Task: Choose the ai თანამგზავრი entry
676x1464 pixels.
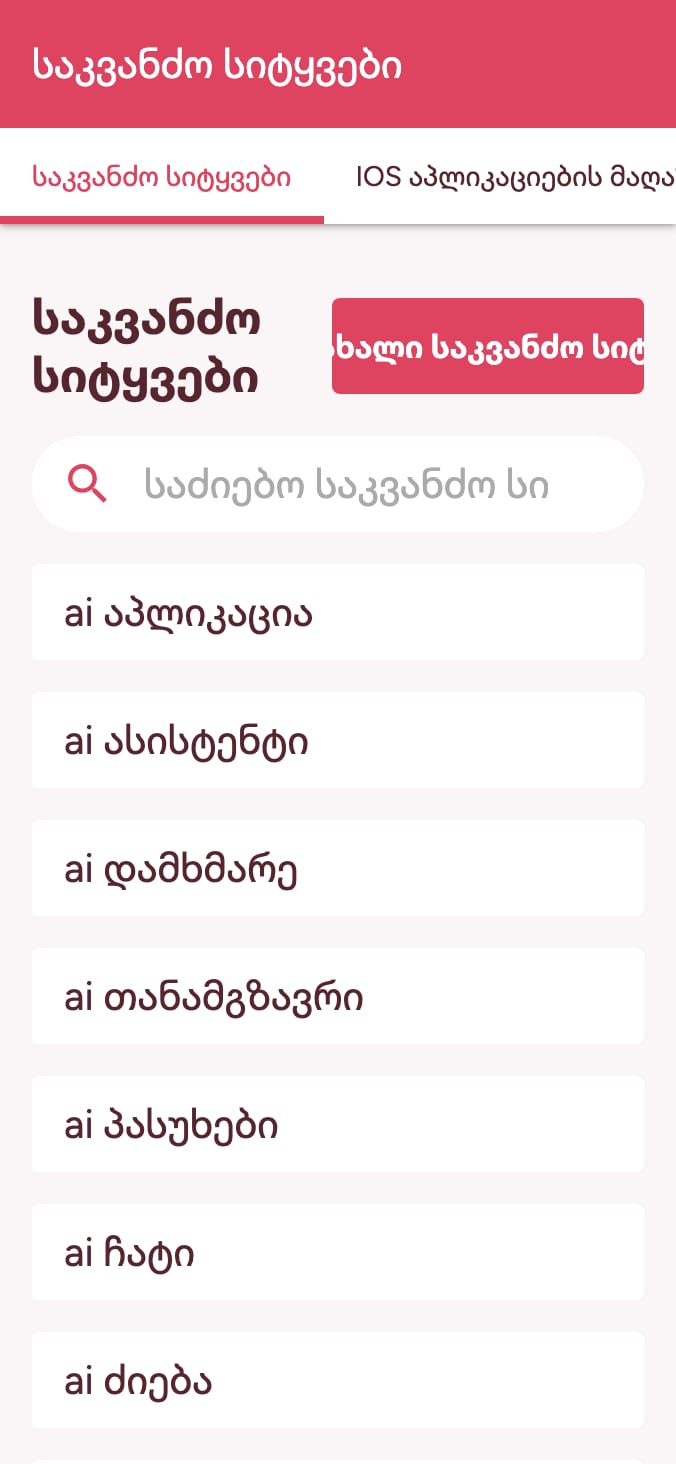Action: (x=338, y=996)
